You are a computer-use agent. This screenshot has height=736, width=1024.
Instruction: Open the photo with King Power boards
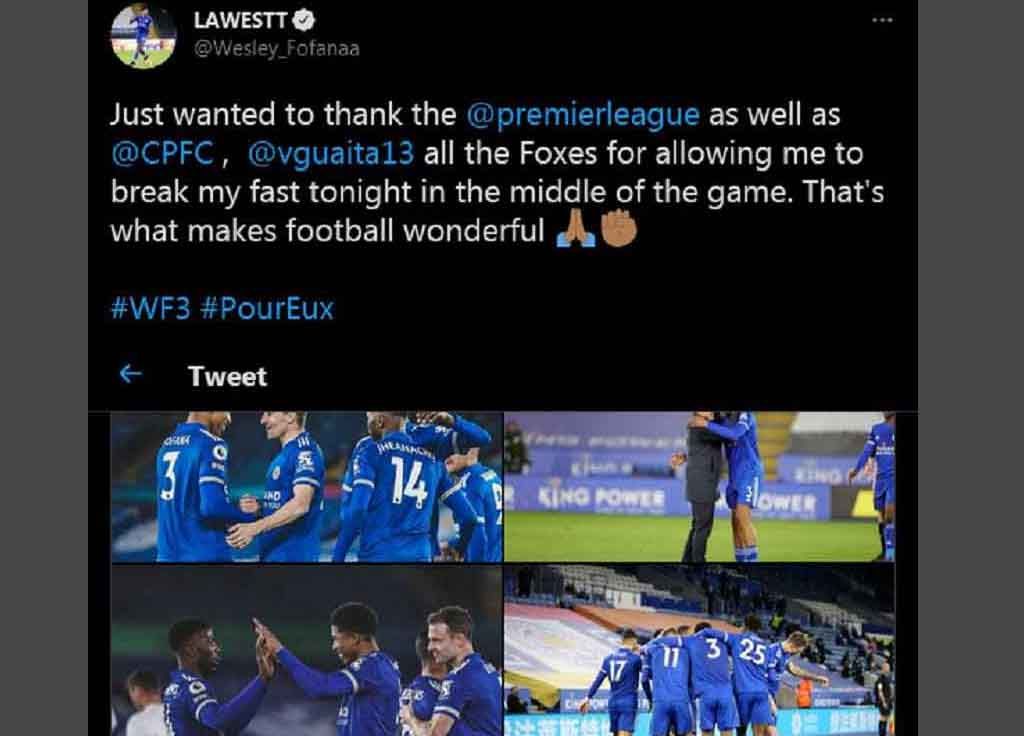[699, 487]
